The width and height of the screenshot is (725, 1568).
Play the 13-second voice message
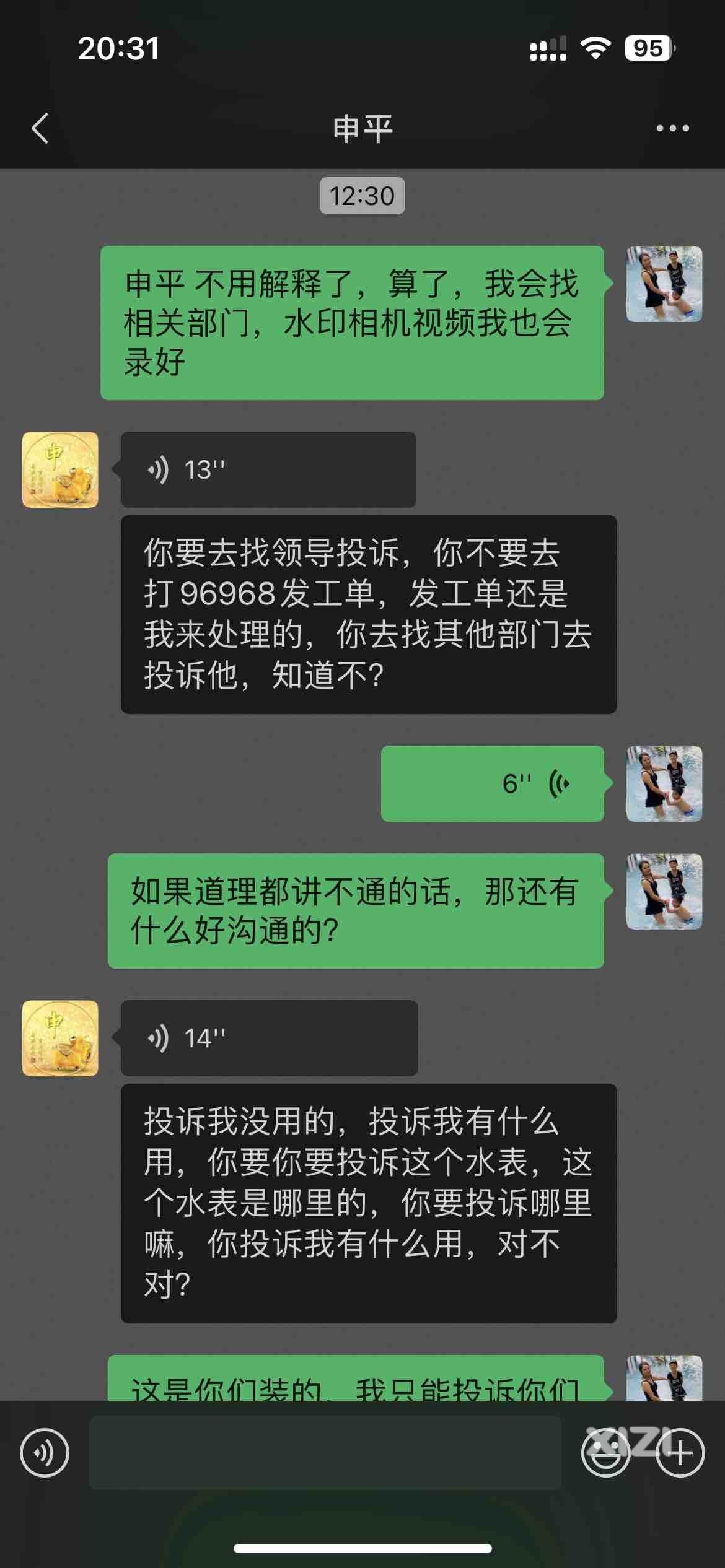click(x=268, y=470)
